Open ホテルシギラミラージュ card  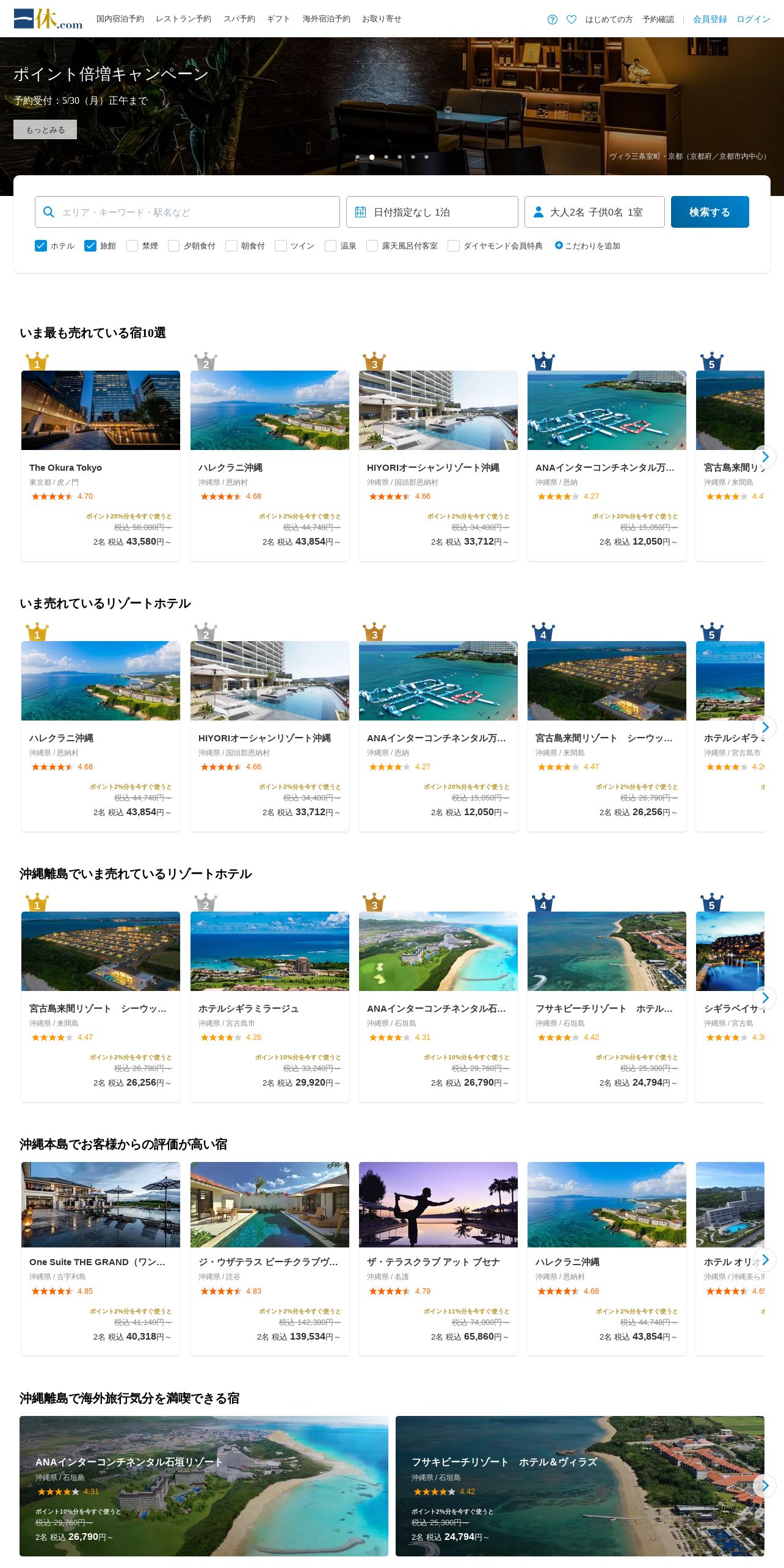270,1006
